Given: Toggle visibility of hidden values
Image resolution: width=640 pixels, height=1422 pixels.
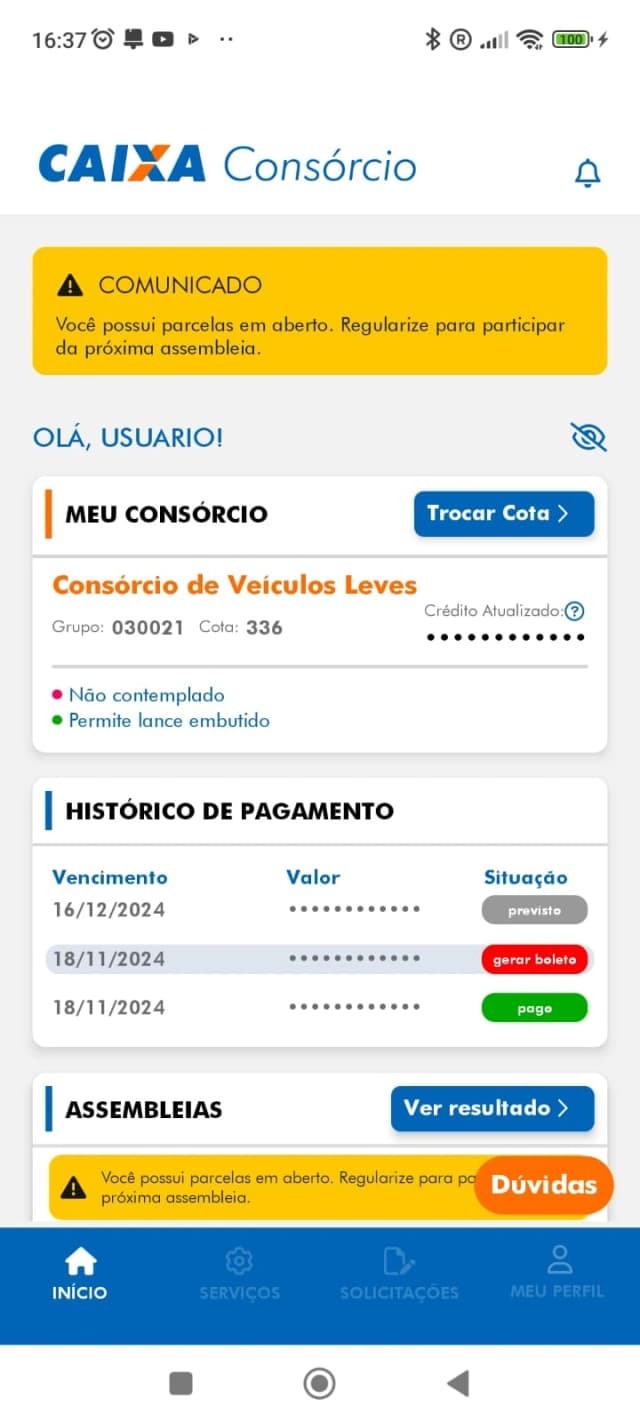Looking at the screenshot, I should point(588,437).
